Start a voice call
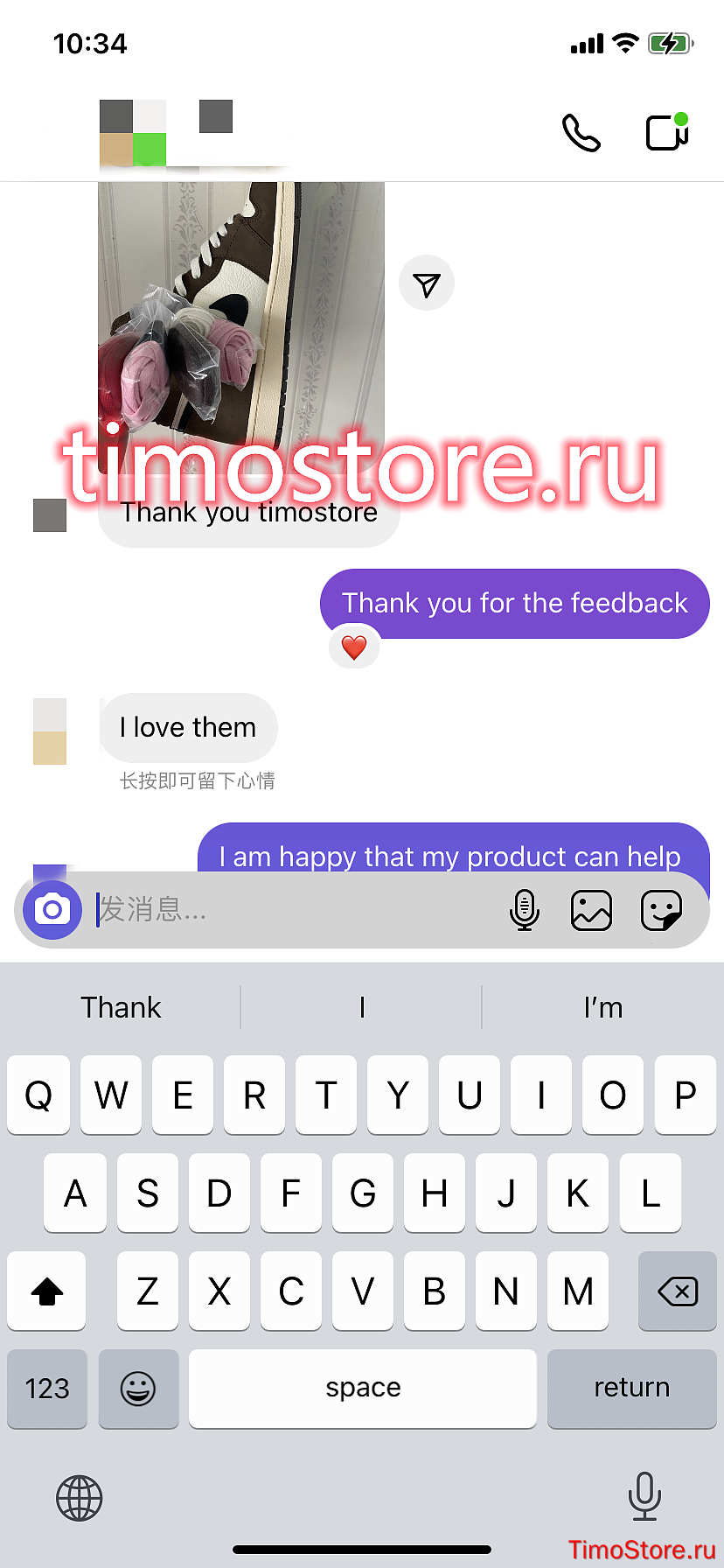The height and width of the screenshot is (1568, 724). 581,133
